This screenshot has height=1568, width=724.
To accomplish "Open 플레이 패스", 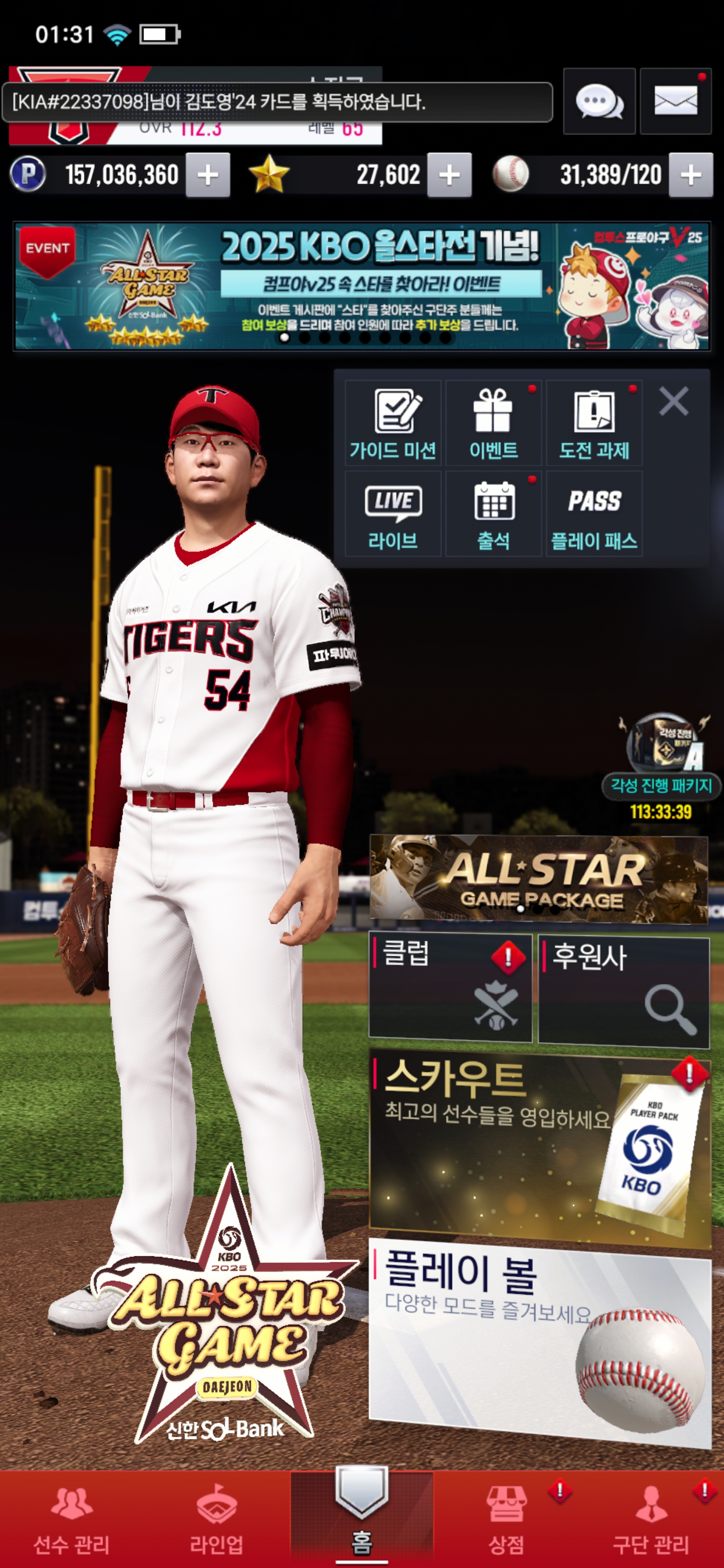I will [x=594, y=514].
